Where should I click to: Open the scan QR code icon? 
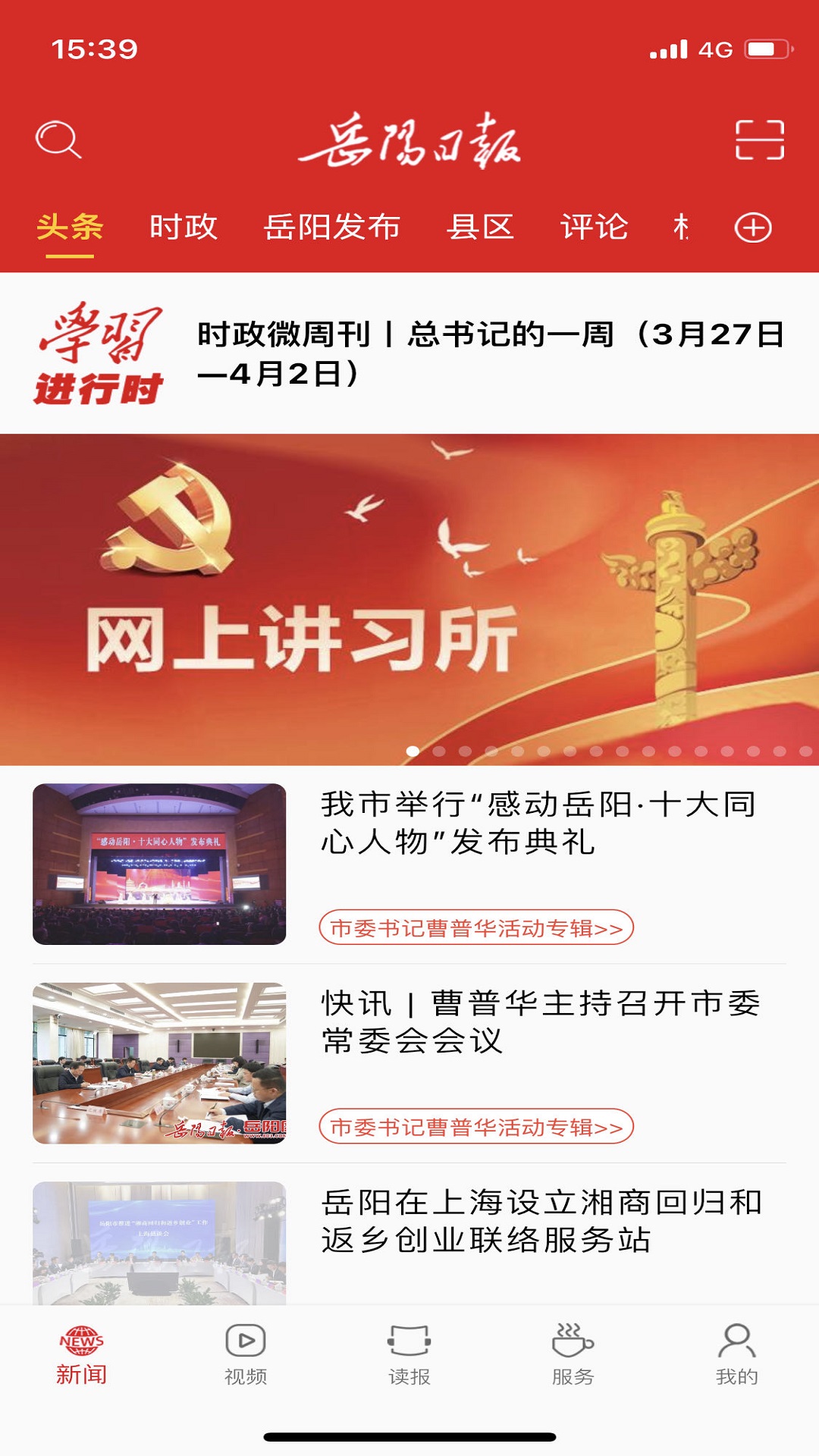pyautogui.click(x=759, y=140)
